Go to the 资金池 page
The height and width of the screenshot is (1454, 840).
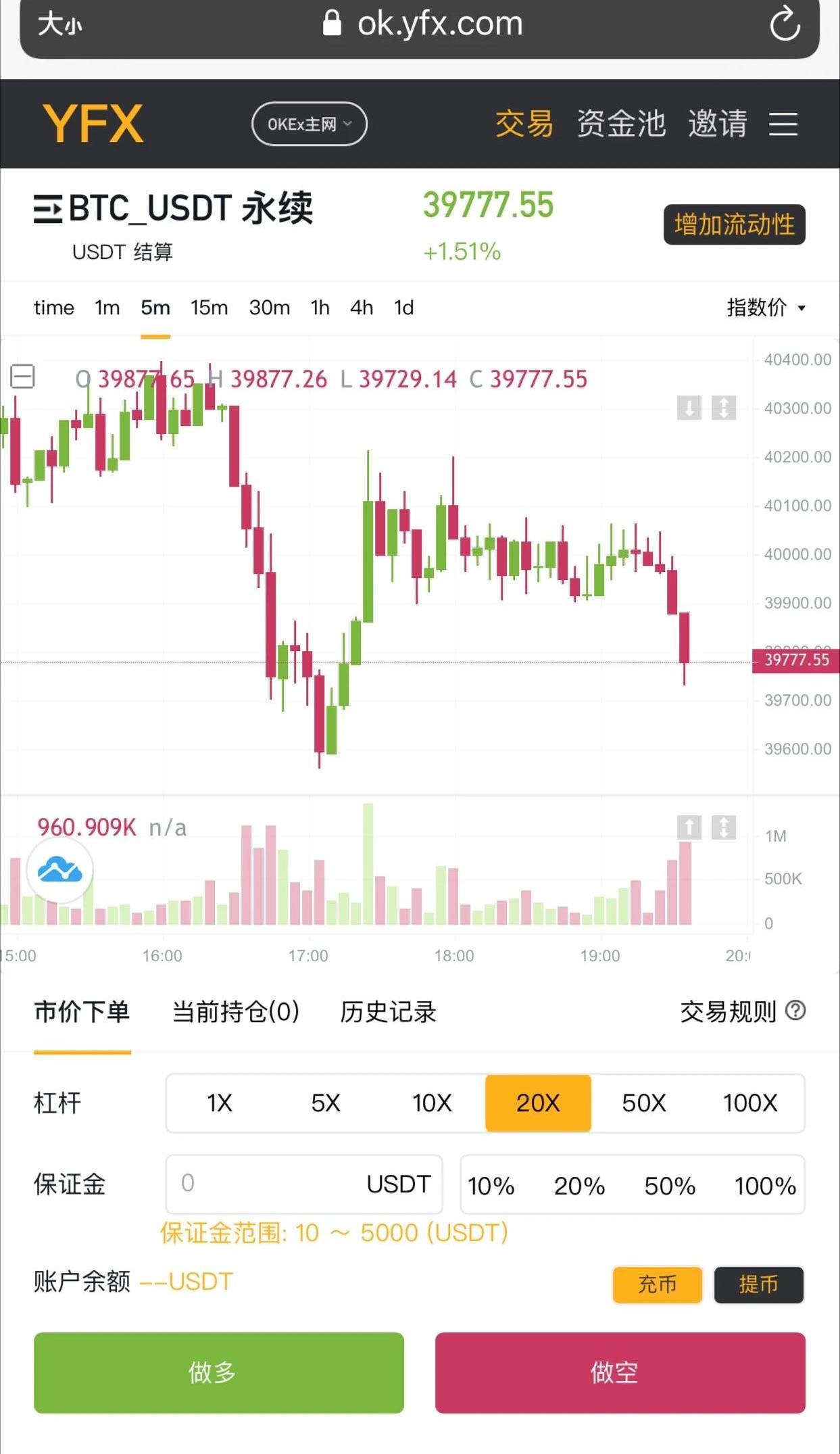click(621, 124)
